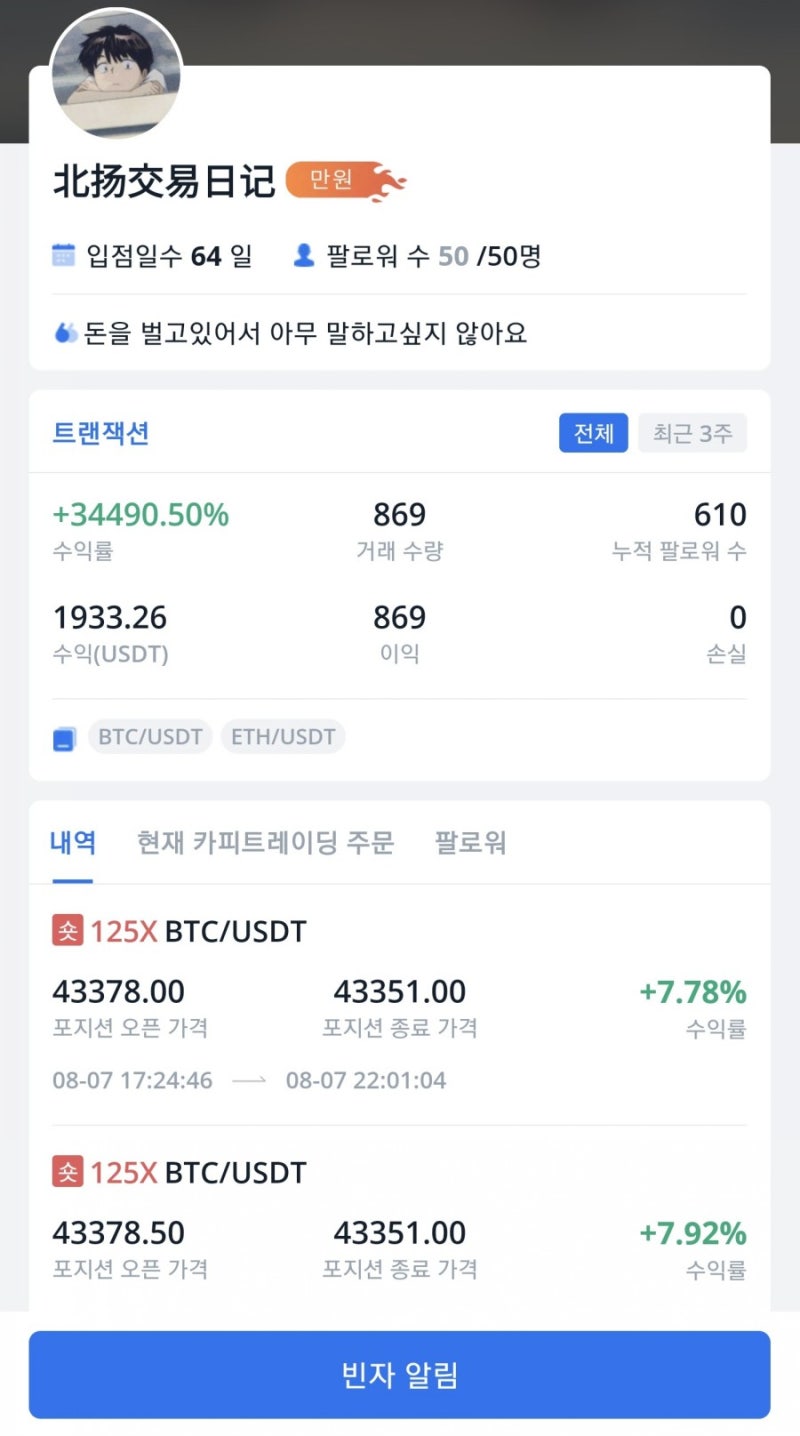Click the 숏 badge on the second BTC/USDT entry
The height and width of the screenshot is (1436, 800).
[x=67, y=1171]
